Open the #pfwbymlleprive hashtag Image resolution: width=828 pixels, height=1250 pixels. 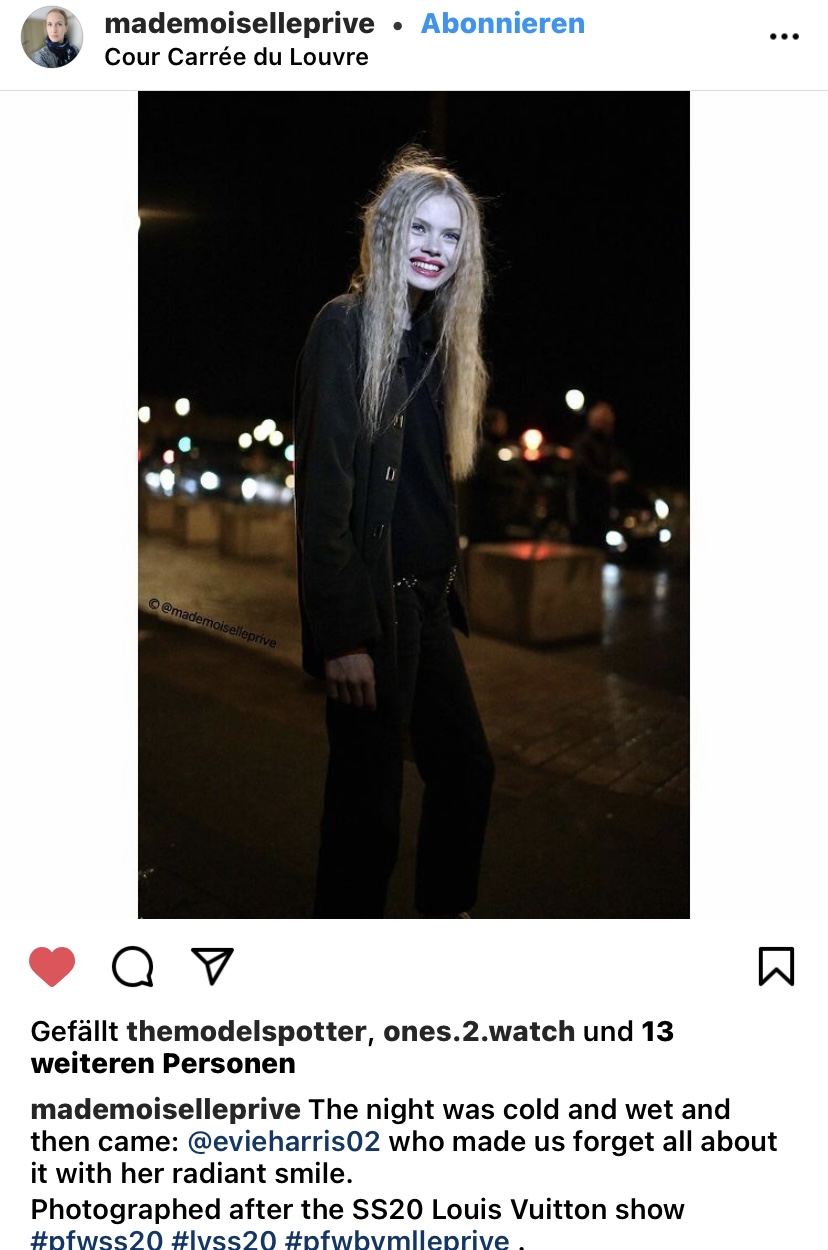click(397, 1241)
